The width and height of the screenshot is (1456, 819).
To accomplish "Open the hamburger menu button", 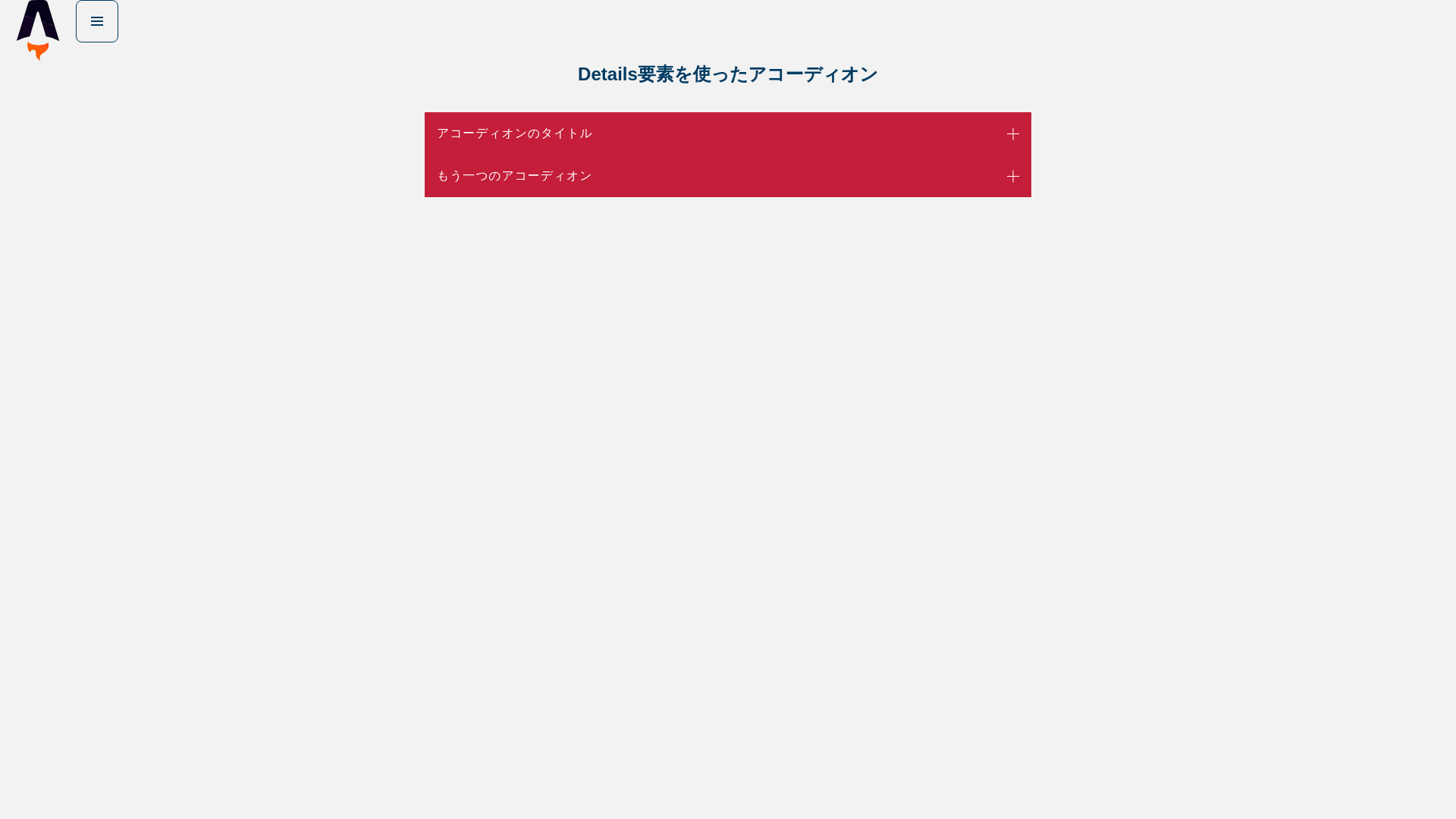I will coord(97,21).
